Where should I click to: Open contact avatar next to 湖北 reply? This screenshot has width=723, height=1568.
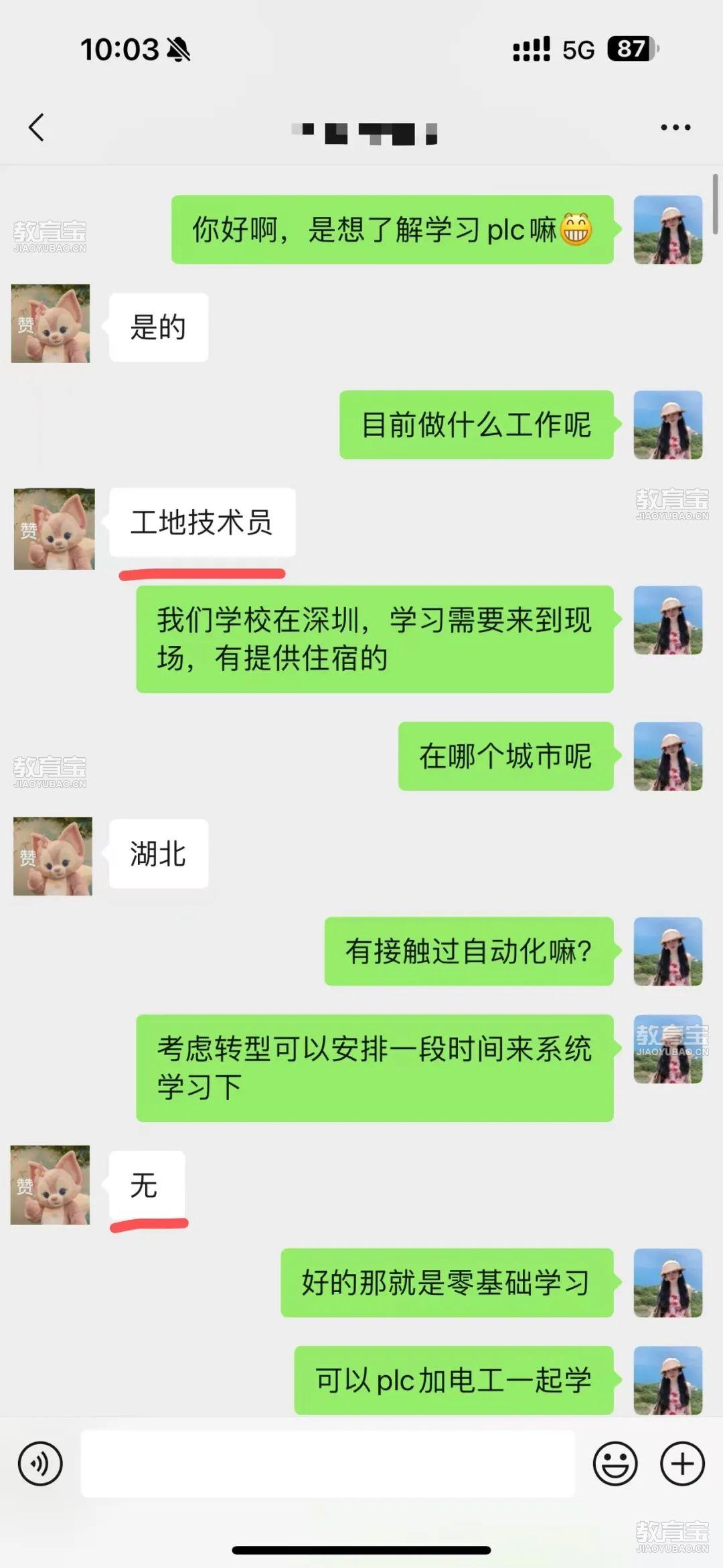(x=53, y=856)
